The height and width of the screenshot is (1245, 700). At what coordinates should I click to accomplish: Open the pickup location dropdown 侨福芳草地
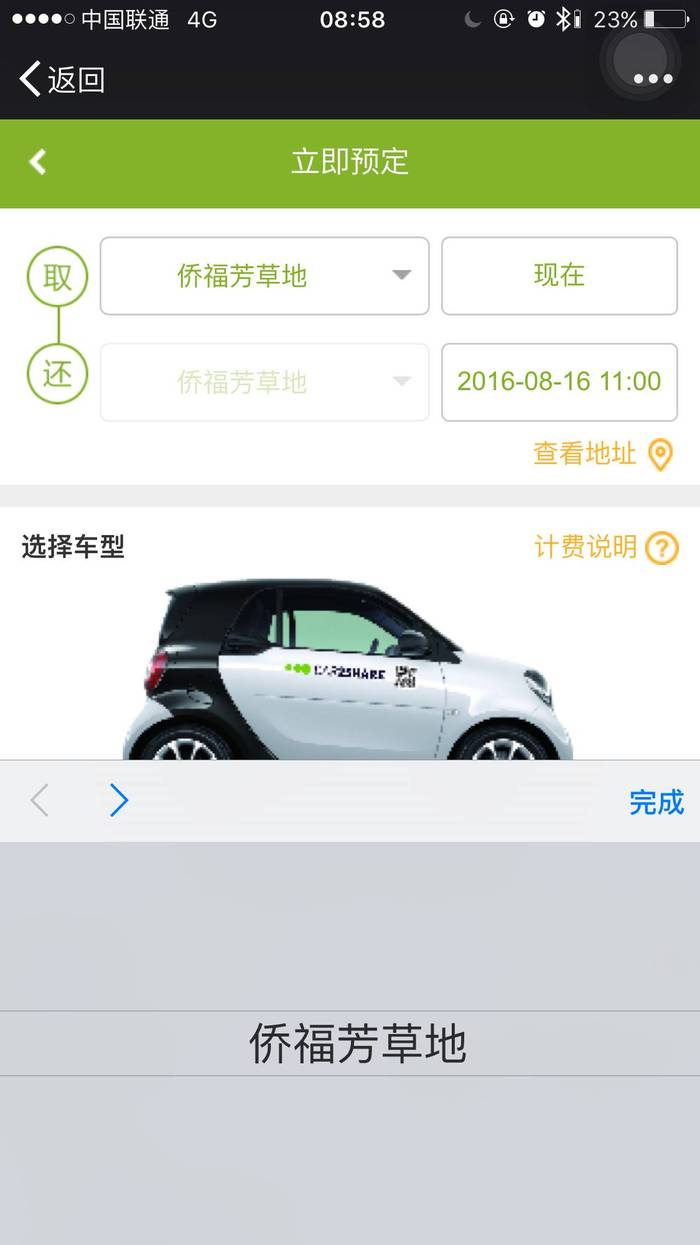click(x=265, y=276)
